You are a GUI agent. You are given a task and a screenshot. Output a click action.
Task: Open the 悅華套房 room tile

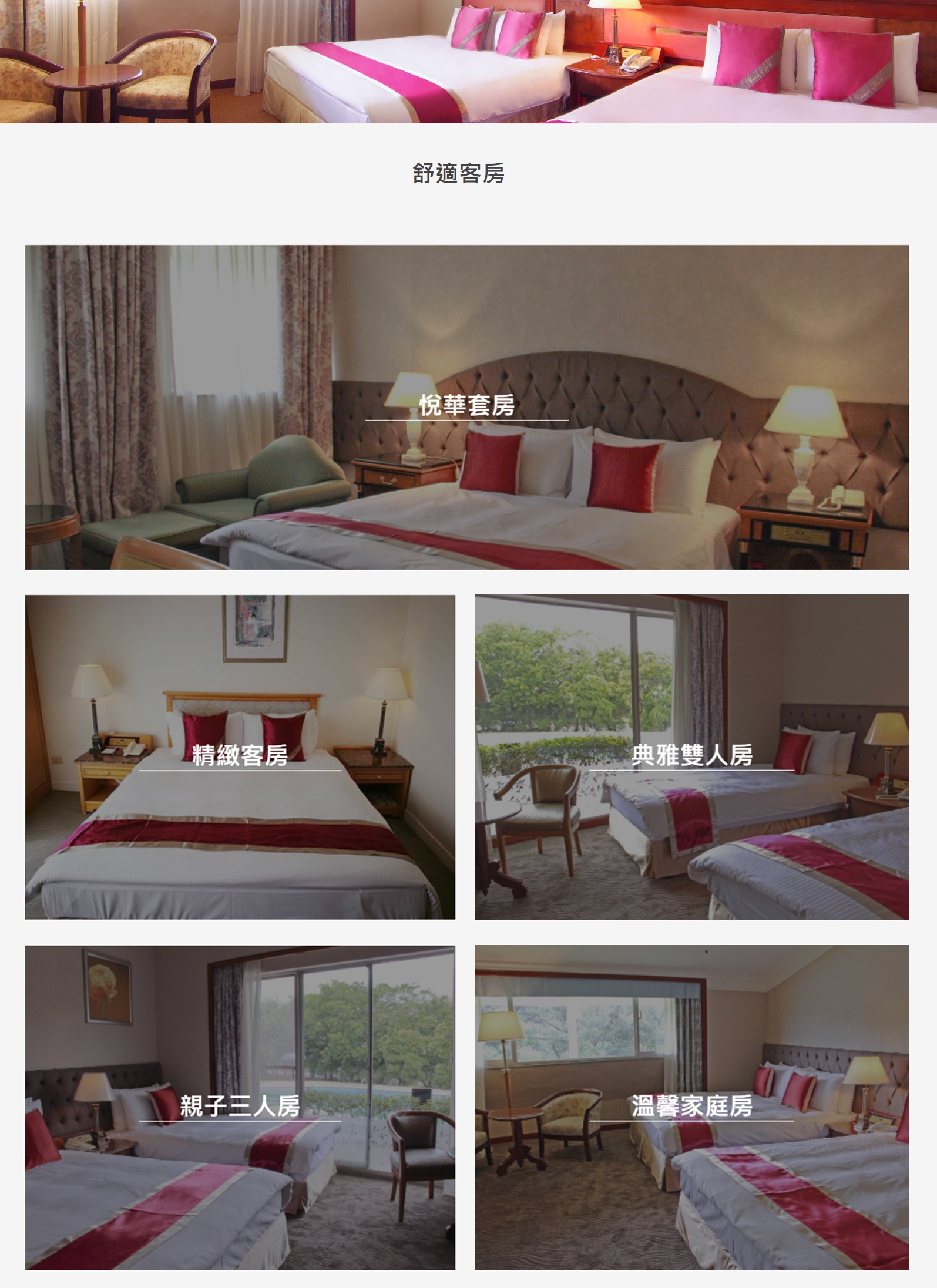[466, 406]
